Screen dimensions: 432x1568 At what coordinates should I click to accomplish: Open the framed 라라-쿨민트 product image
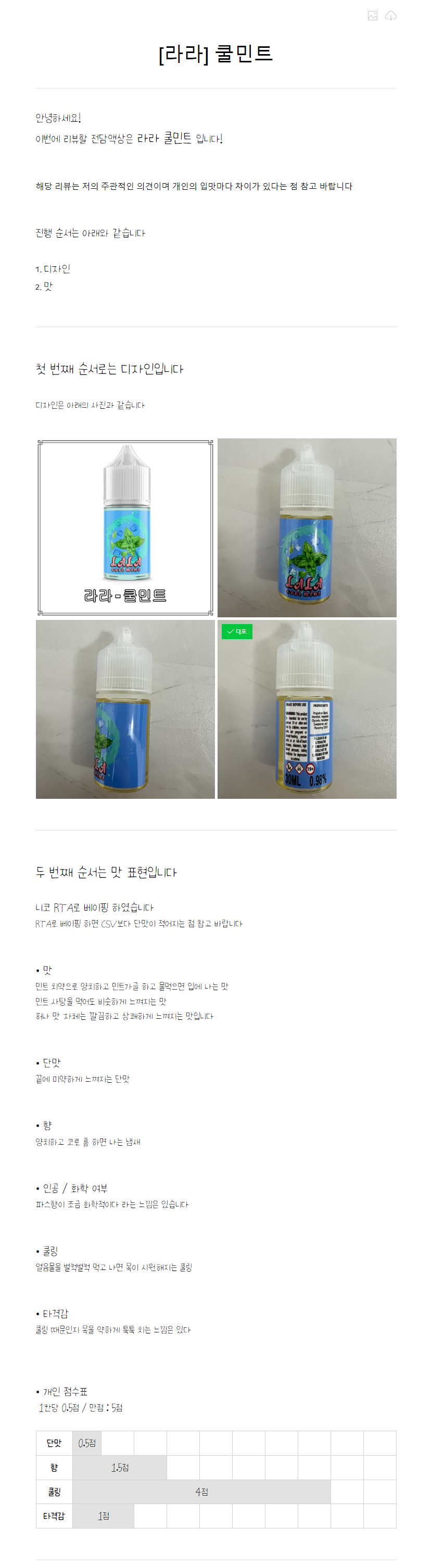[x=125, y=527]
